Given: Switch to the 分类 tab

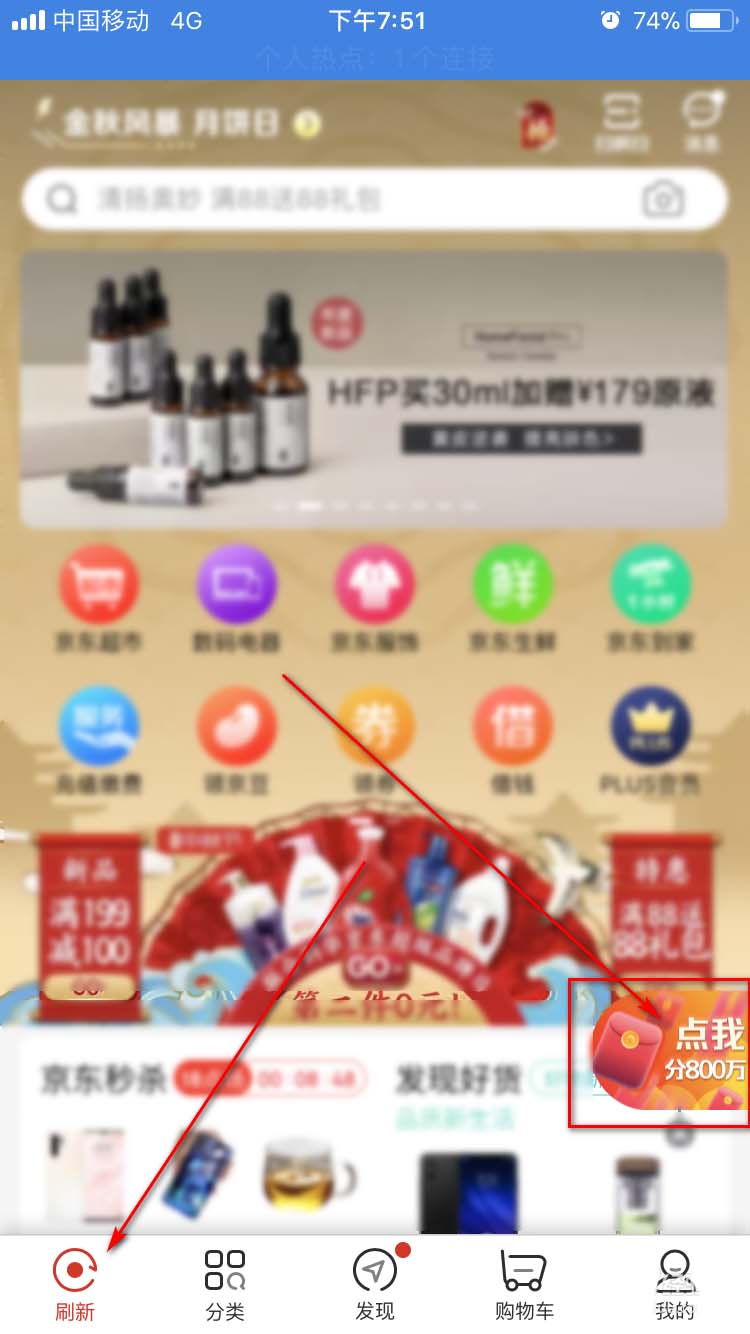Looking at the screenshot, I should (225, 1285).
